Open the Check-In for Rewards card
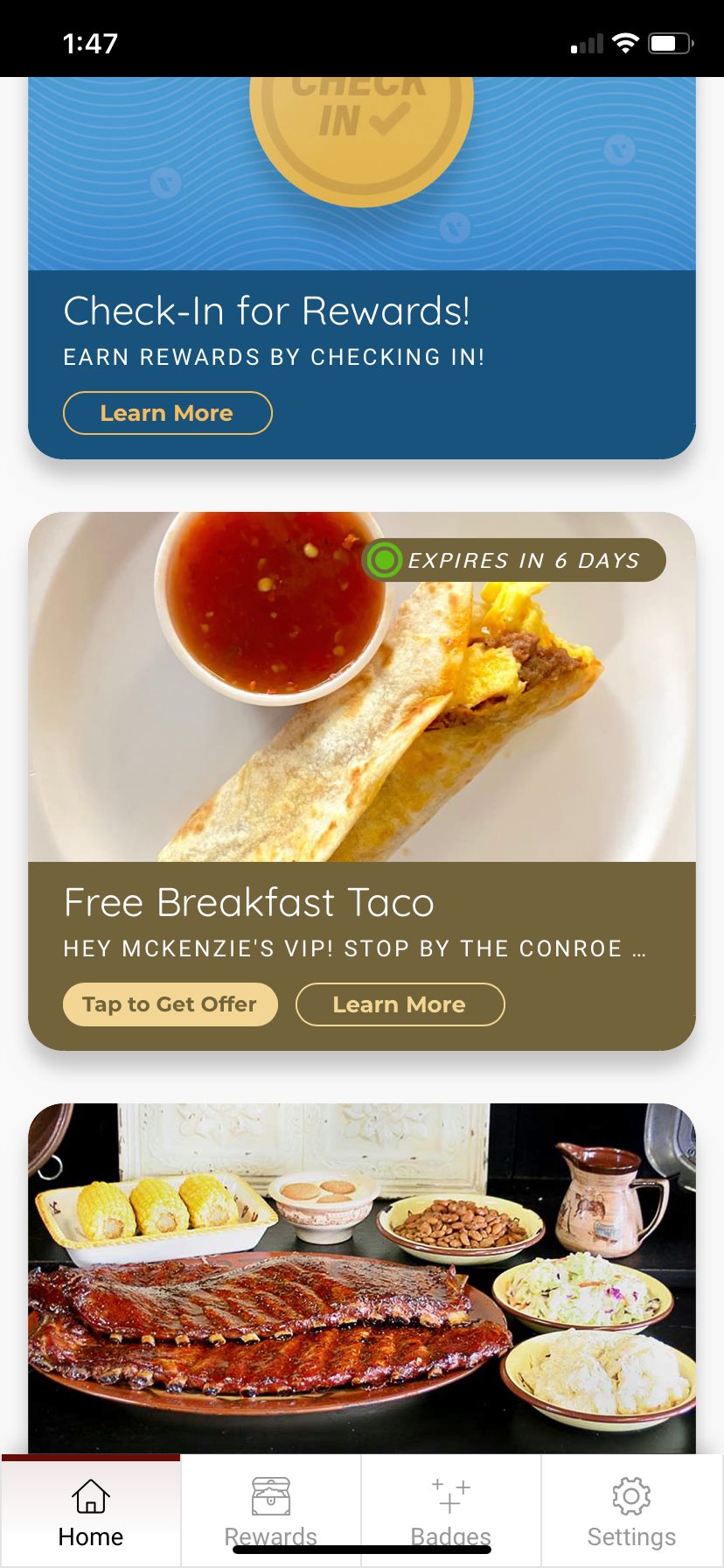 click(361, 315)
